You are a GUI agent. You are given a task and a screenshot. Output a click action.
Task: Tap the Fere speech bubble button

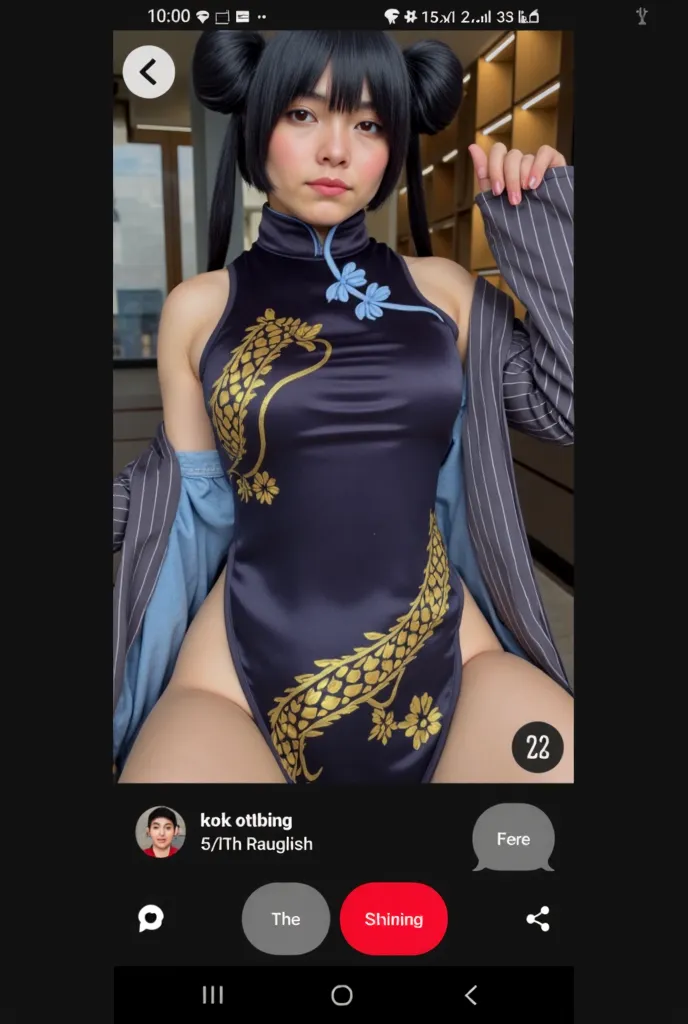pos(513,838)
